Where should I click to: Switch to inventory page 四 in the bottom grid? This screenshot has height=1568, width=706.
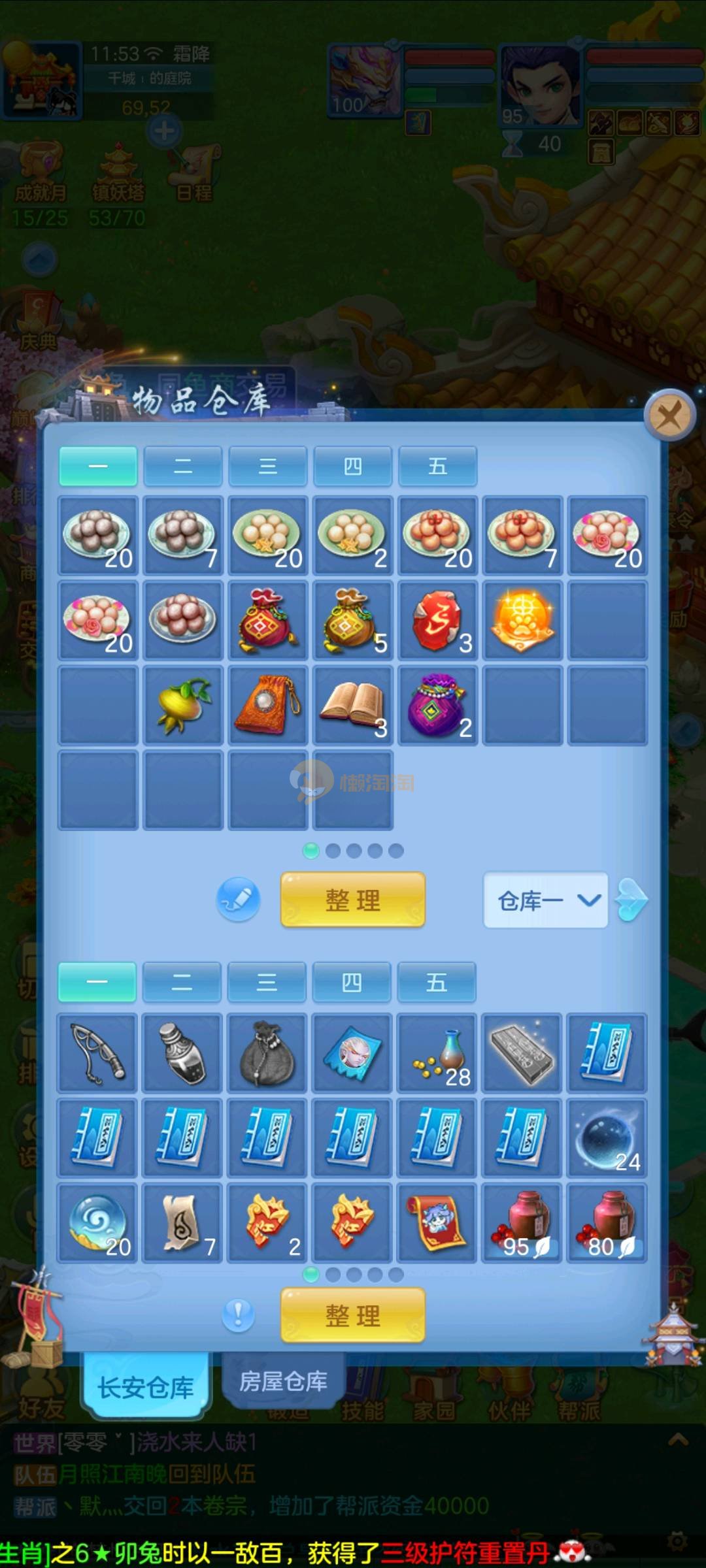tap(352, 982)
